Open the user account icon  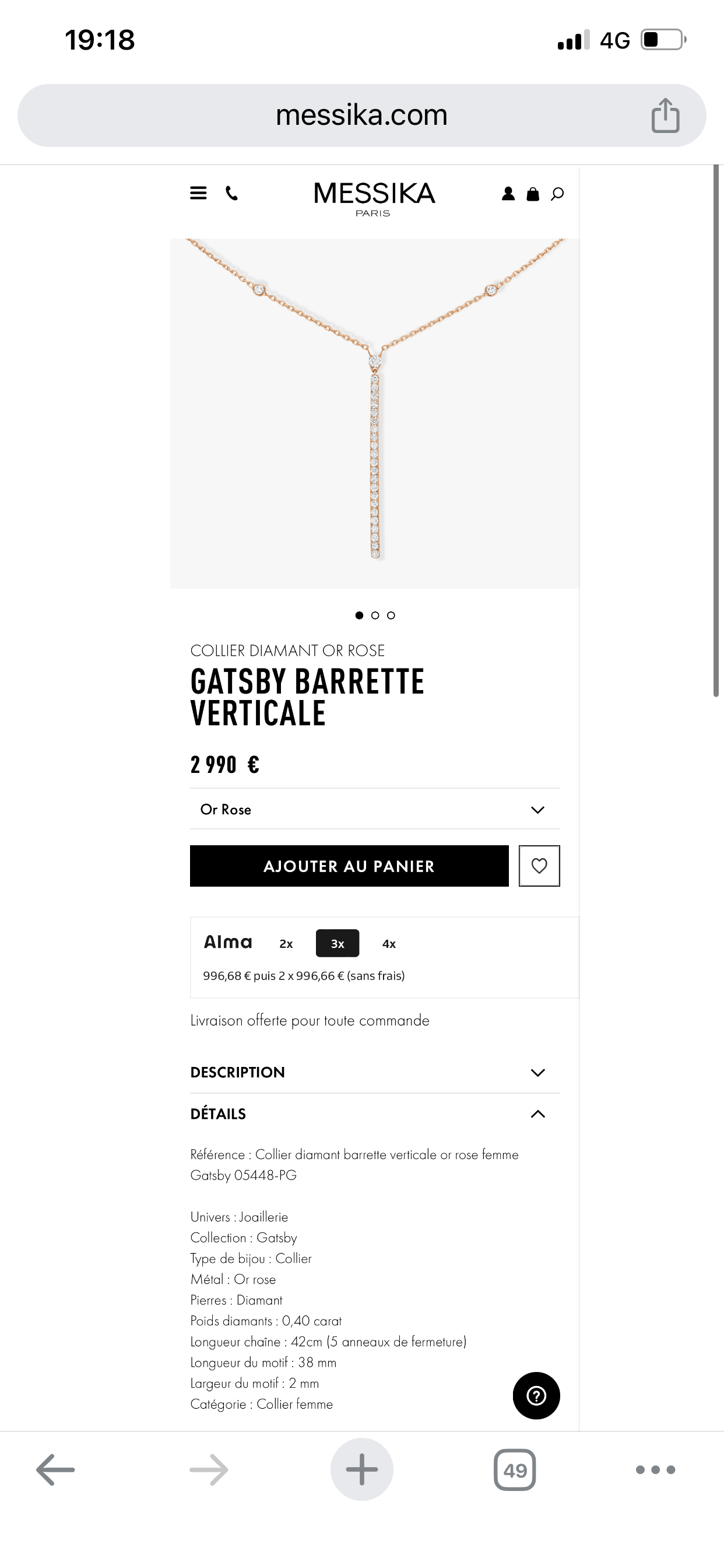508,194
